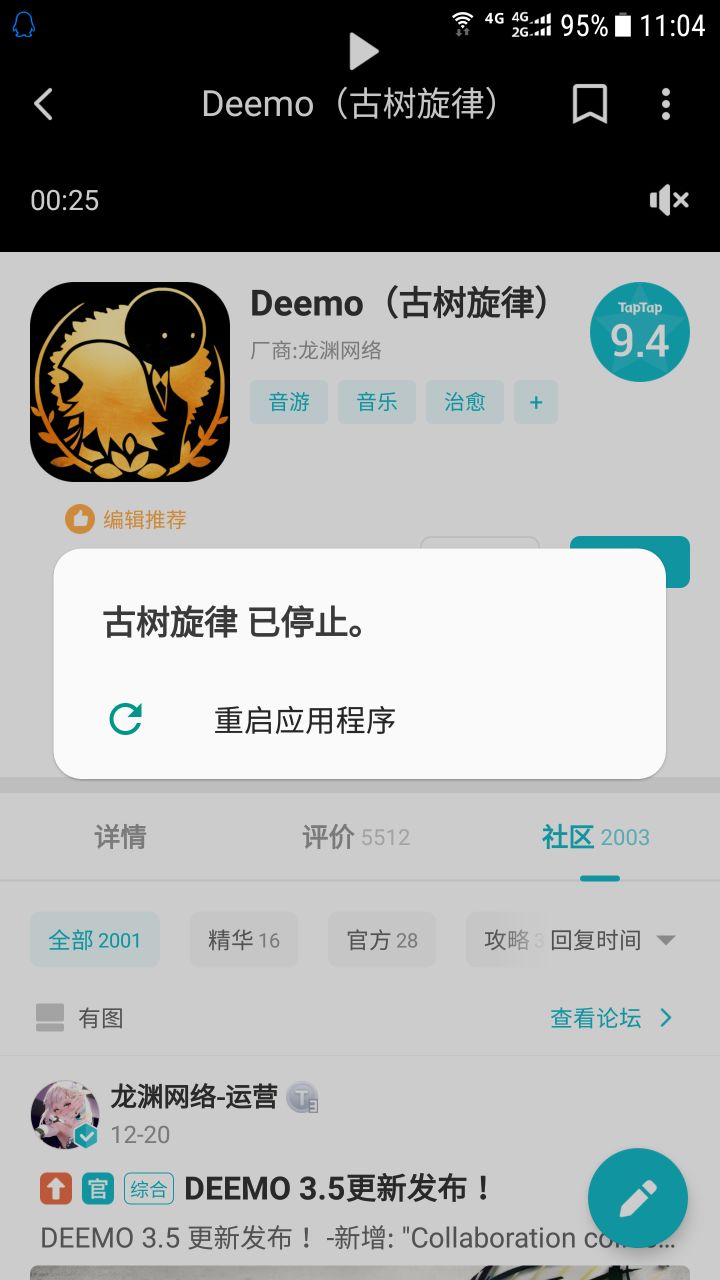The height and width of the screenshot is (1280, 720).
Task: Switch to the 详情 details tab
Action: pos(119,837)
